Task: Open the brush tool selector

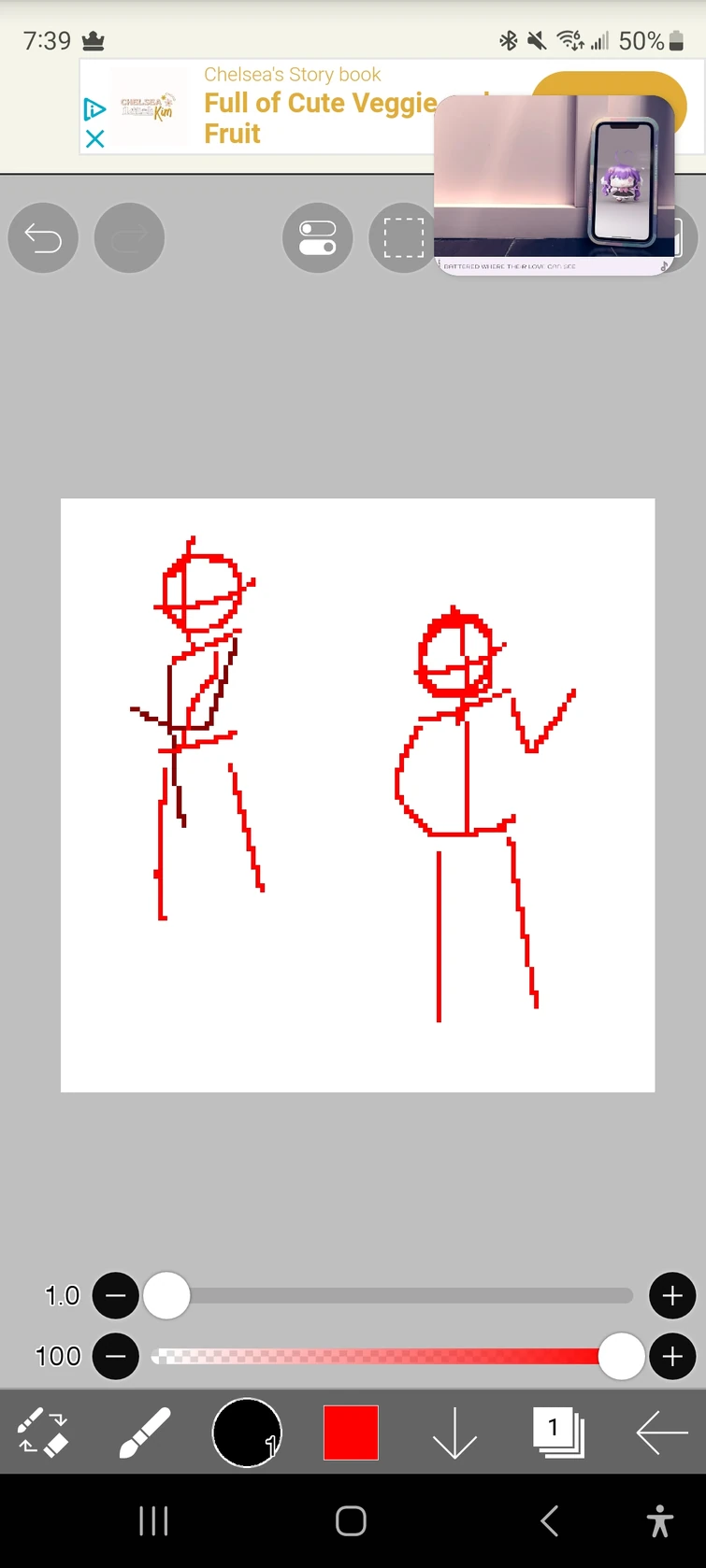Action: tap(145, 1432)
